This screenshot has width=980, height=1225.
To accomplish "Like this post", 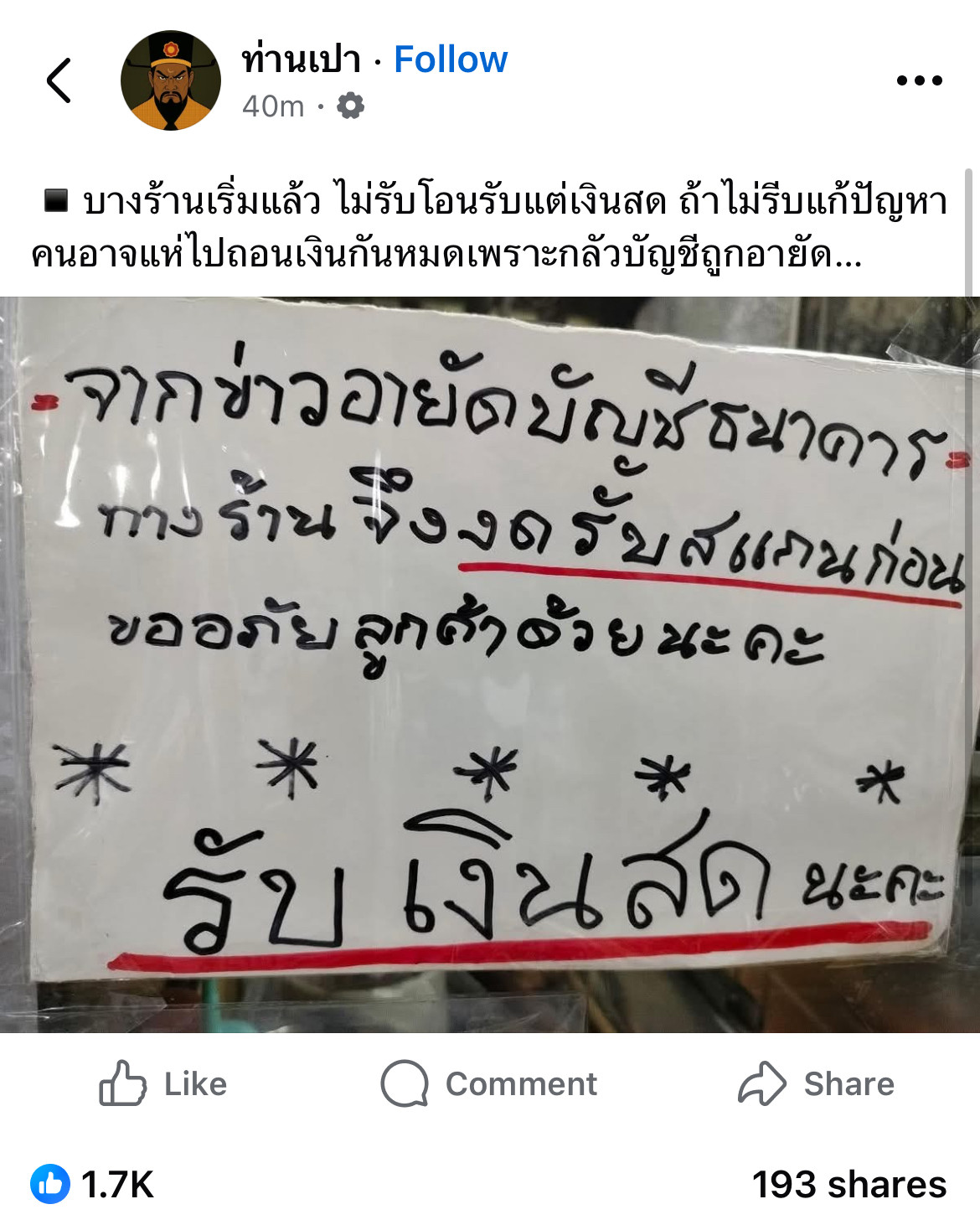I will 163,1083.
